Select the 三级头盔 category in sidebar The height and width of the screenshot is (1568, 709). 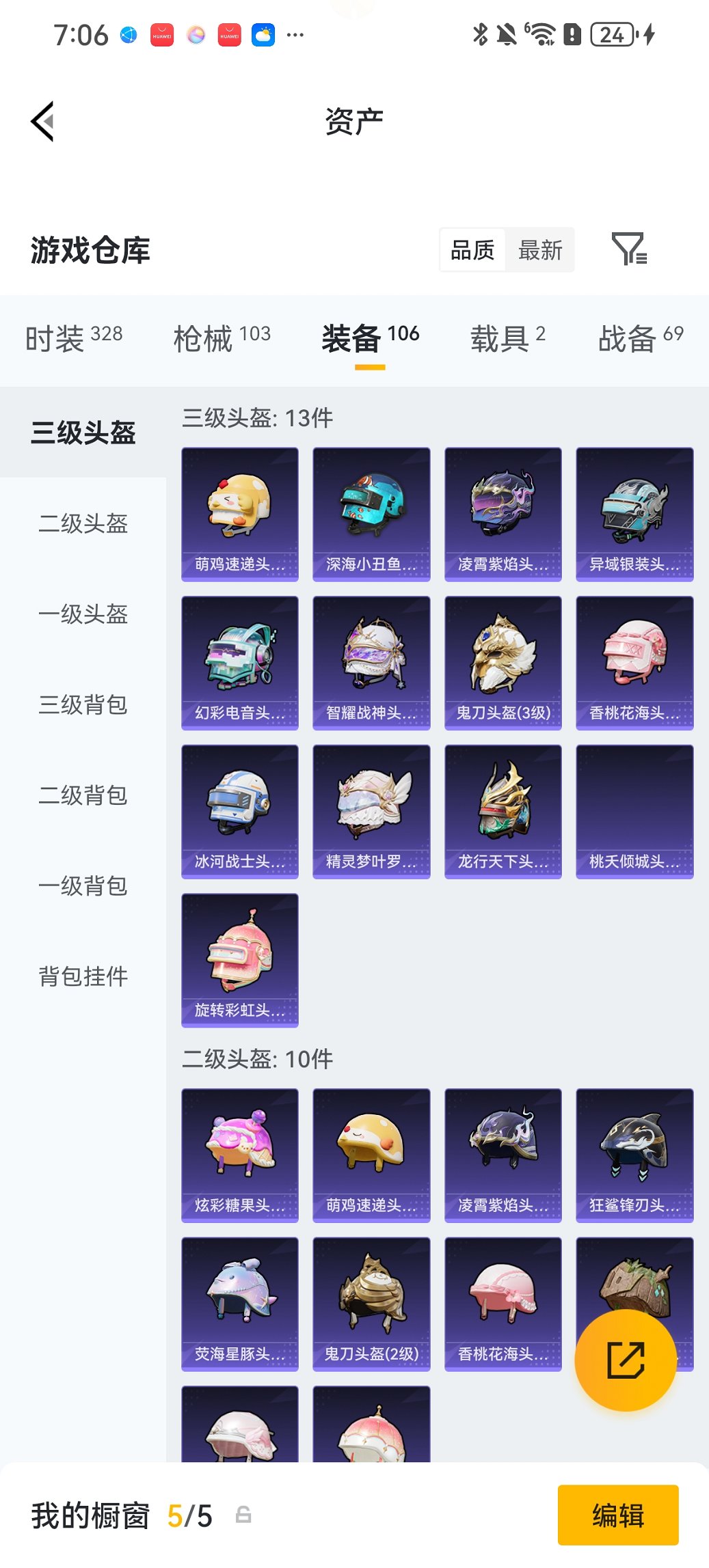[x=82, y=432]
